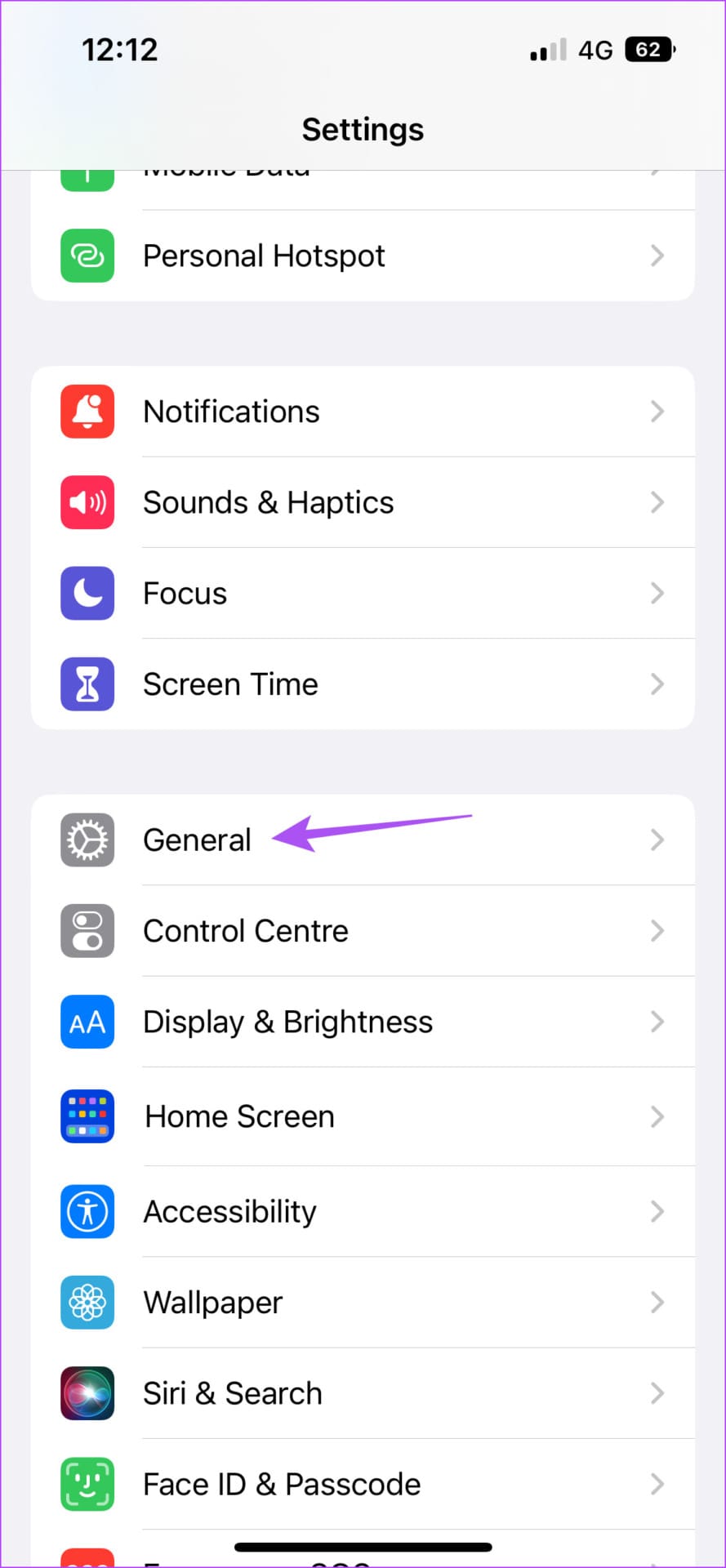Image resolution: width=726 pixels, height=1568 pixels.
Task: Expand the Wallpaper row chevron
Action: pos(657,1303)
